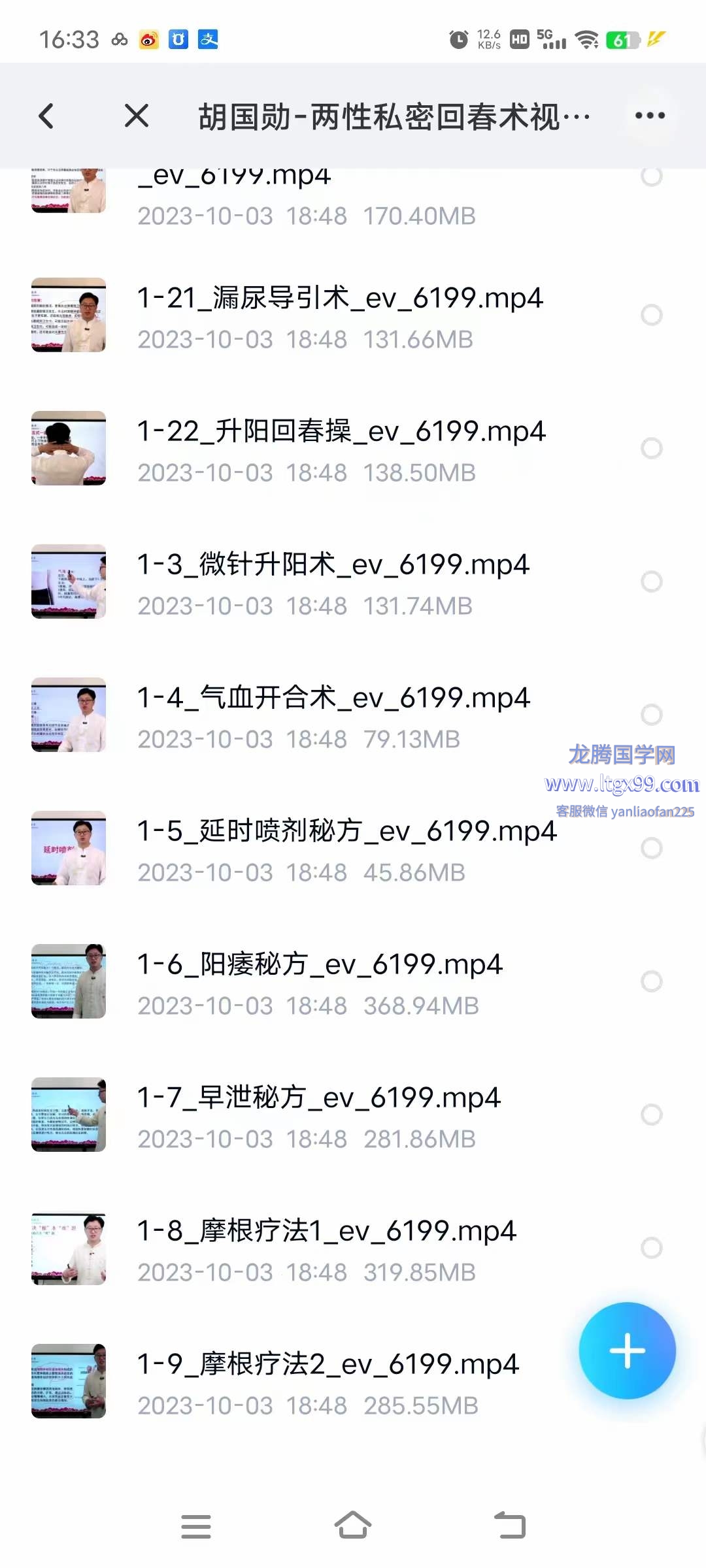Open the 1-21_漏尿导引术 video file
Screen dimensions: 706x1568
(340, 317)
